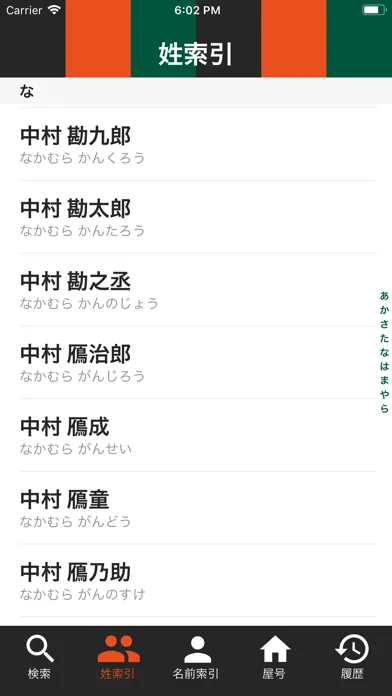Jump to the ら section in the index
Image resolution: width=392 pixels, height=696 pixels.
[384, 409]
